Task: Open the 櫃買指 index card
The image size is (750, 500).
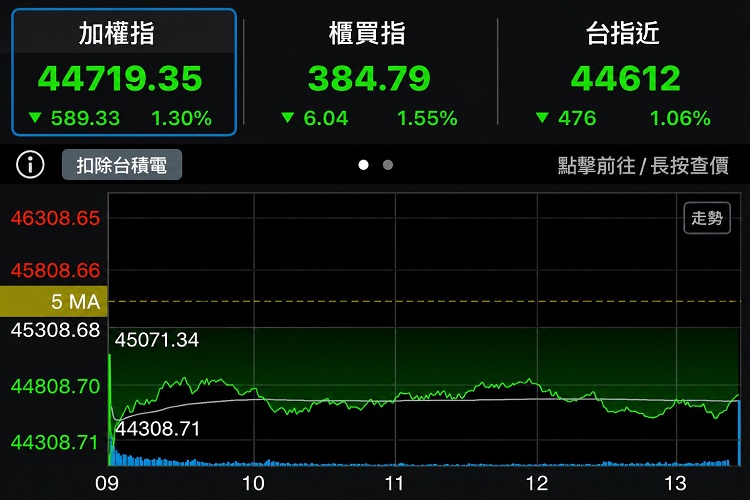Action: pyautogui.click(x=369, y=72)
